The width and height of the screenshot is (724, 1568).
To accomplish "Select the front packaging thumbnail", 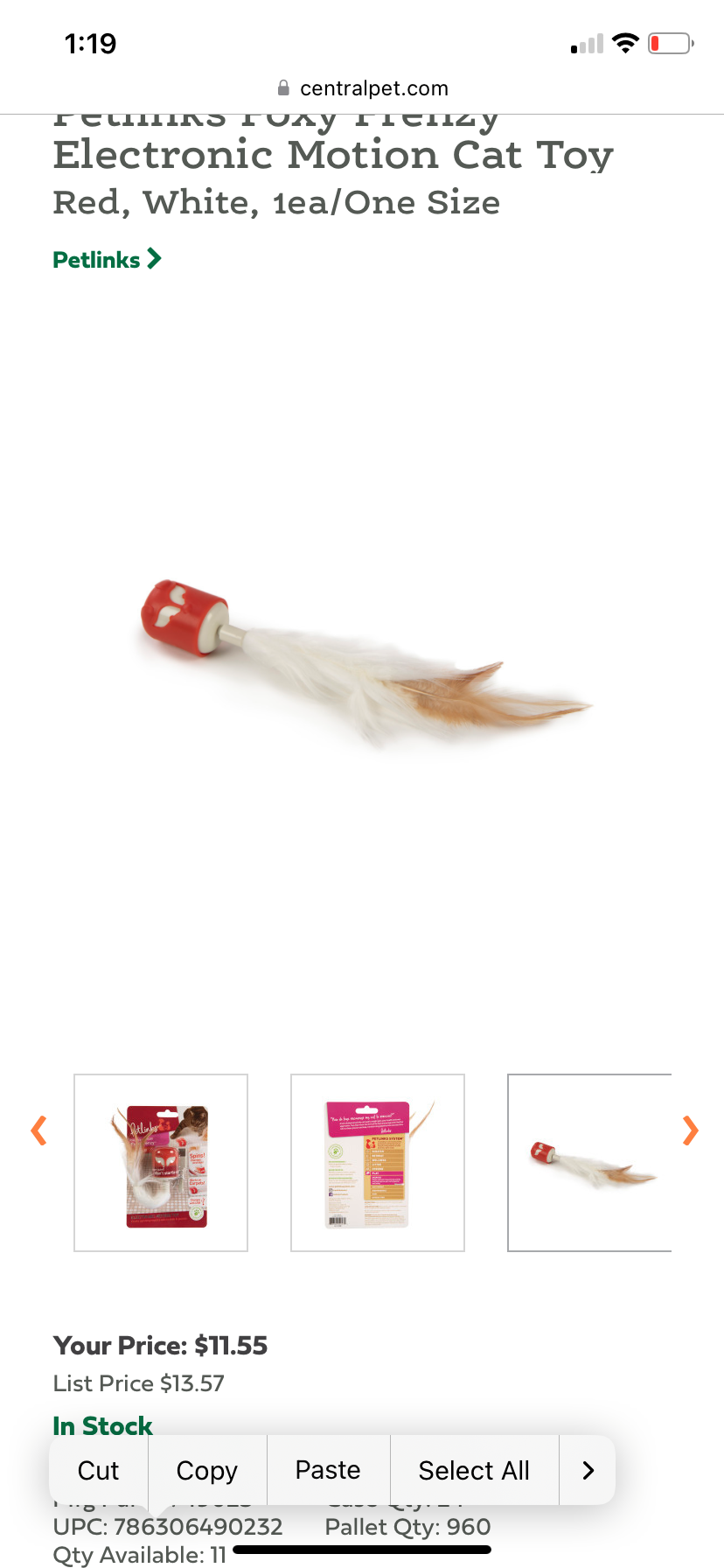I will (161, 1163).
